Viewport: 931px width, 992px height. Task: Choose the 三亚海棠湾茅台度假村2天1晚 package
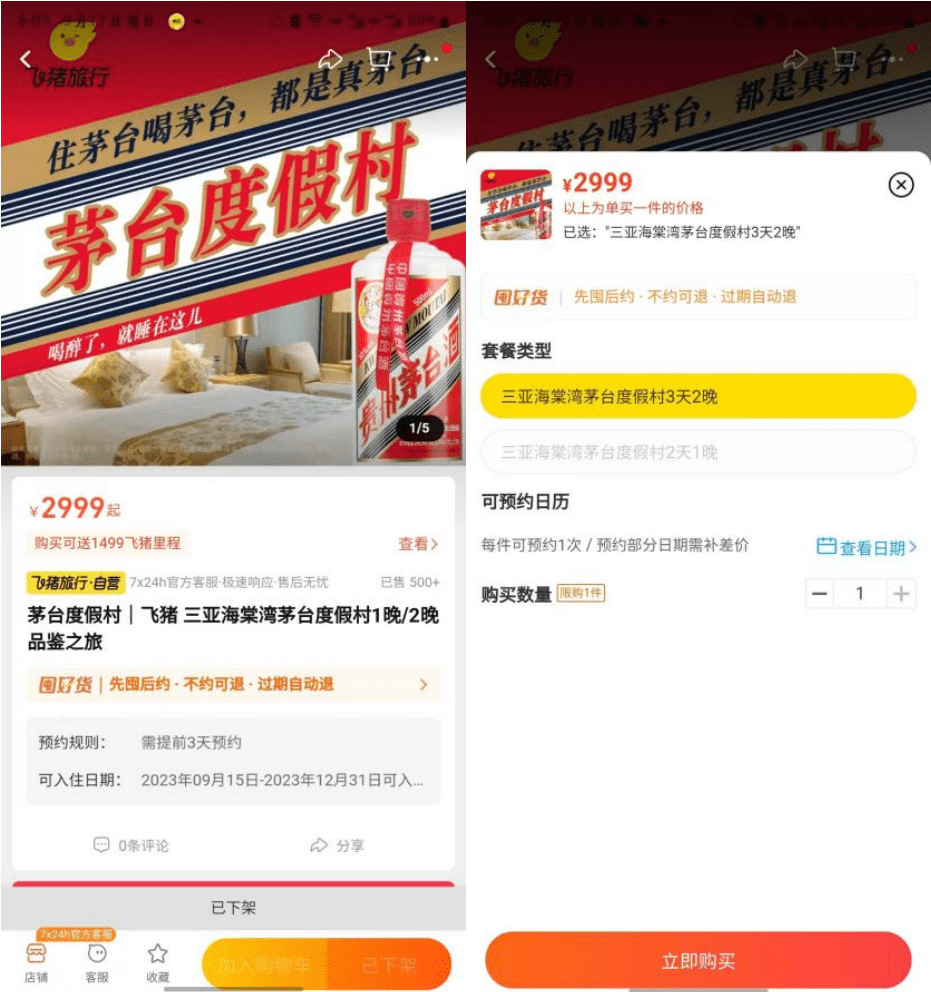point(698,452)
